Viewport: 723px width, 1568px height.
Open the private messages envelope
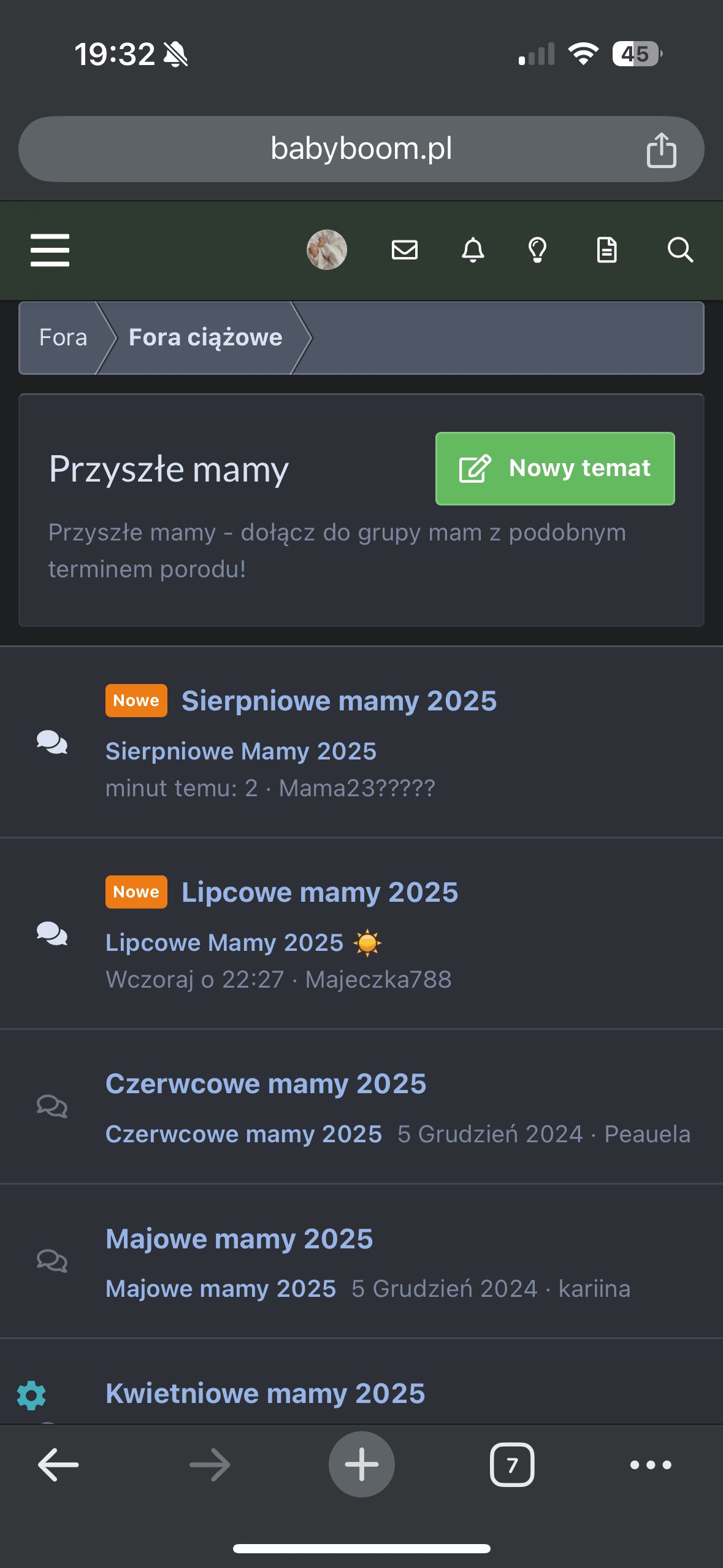click(405, 250)
